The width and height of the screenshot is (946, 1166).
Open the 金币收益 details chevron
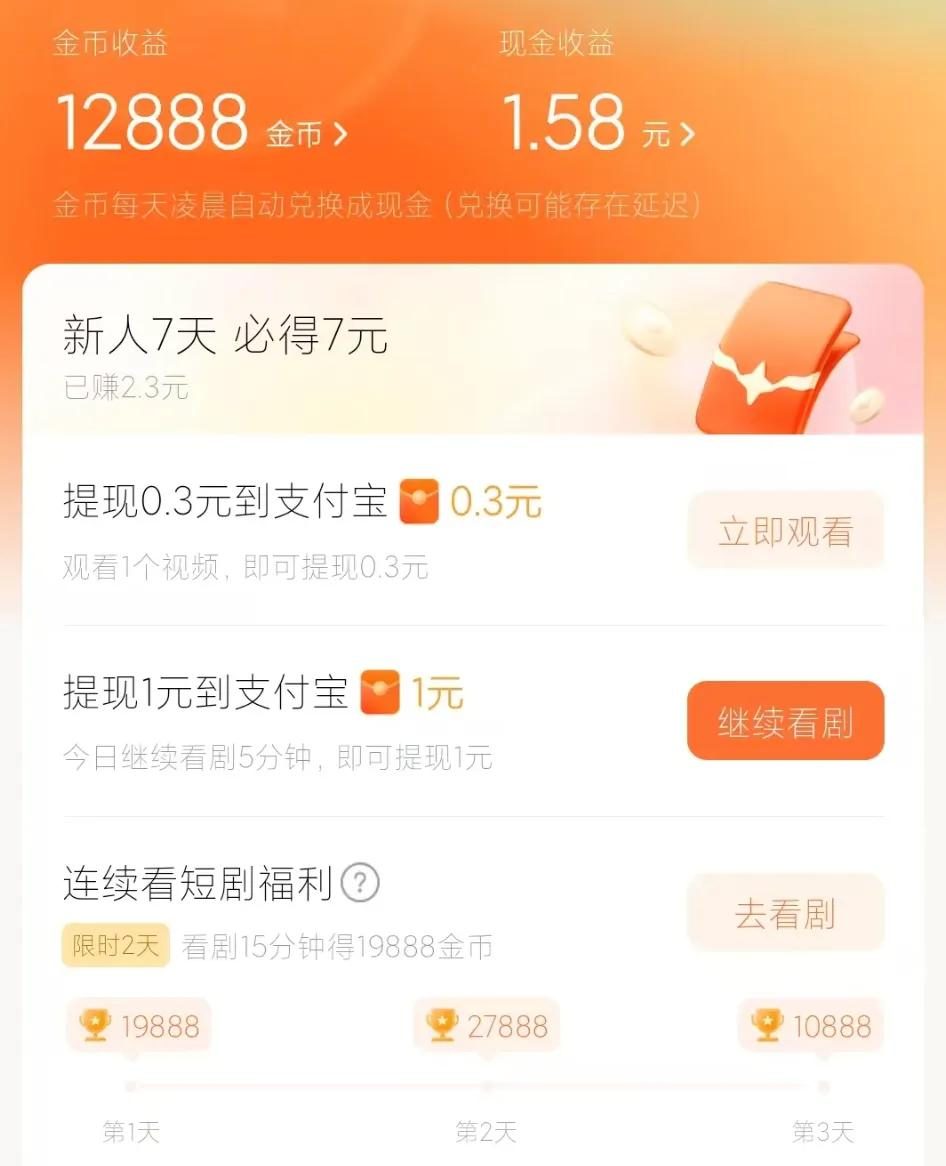tap(340, 134)
